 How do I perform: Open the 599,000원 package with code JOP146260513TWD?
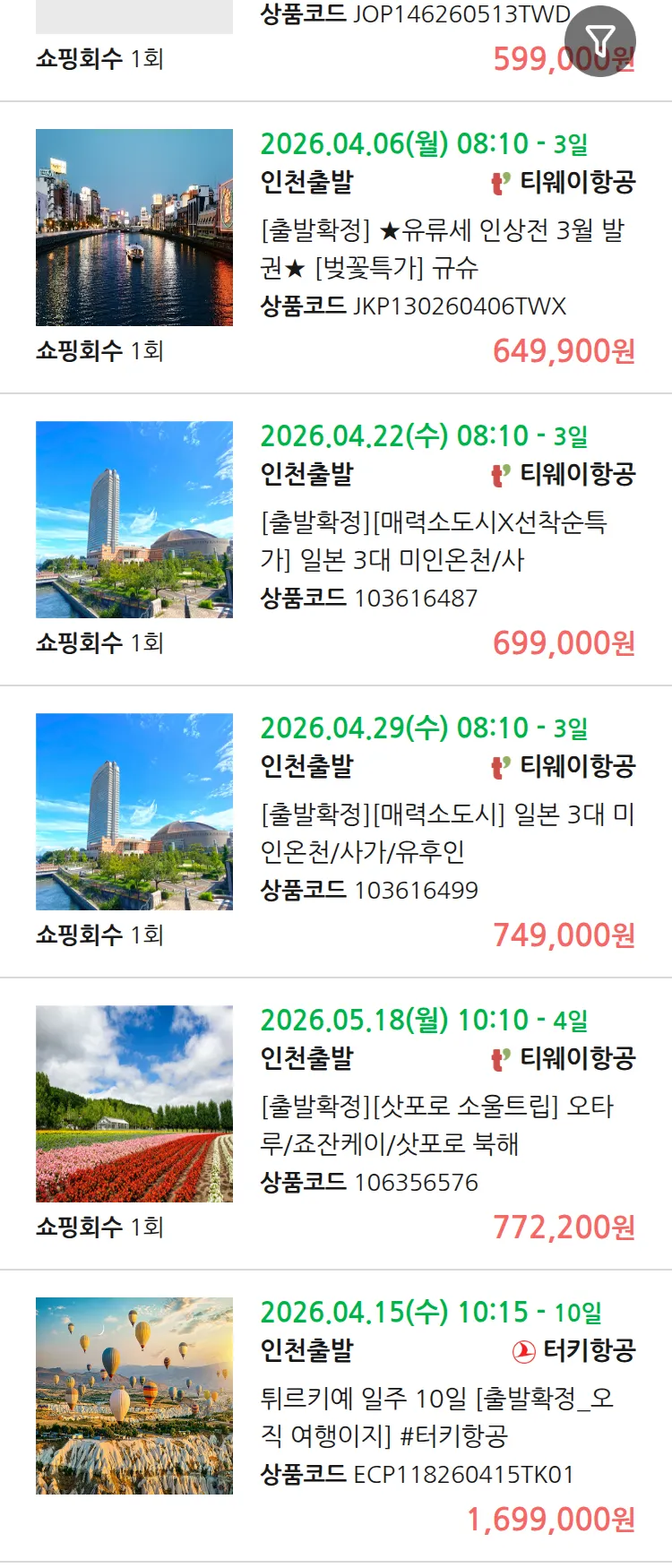pos(412,16)
